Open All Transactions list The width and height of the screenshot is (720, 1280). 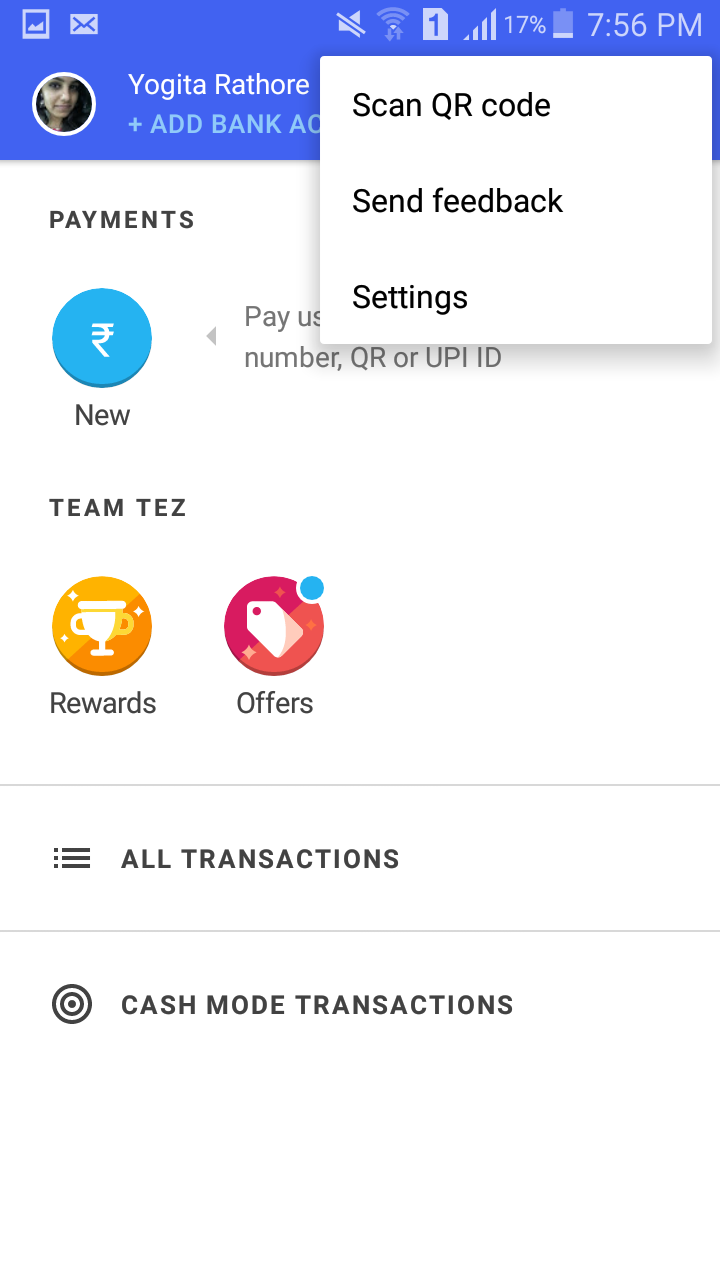click(x=260, y=859)
